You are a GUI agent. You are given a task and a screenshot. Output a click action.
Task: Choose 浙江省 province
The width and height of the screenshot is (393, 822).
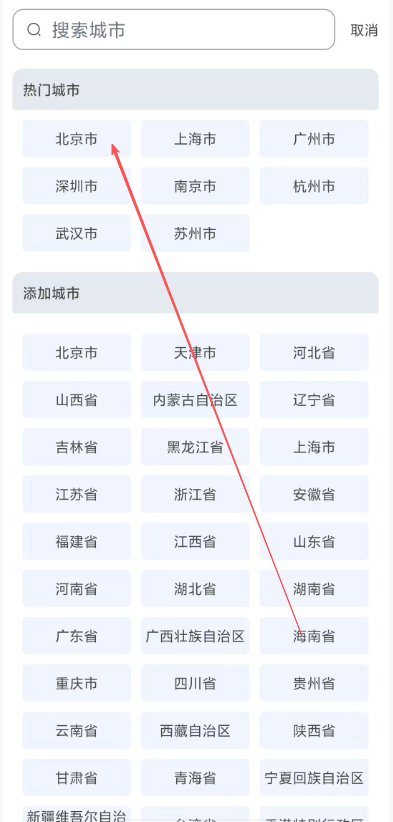(195, 494)
